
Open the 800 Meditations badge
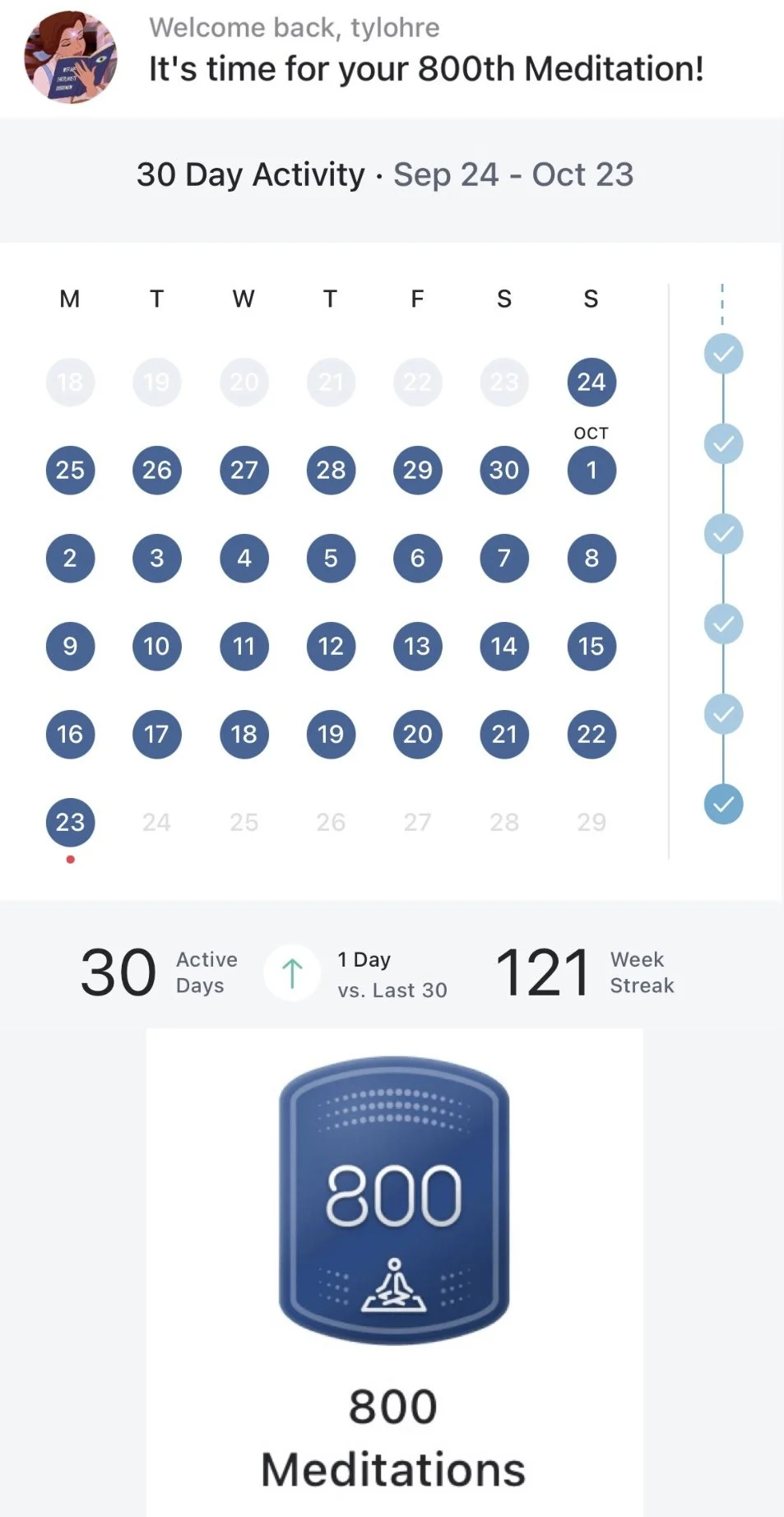coord(394,1202)
